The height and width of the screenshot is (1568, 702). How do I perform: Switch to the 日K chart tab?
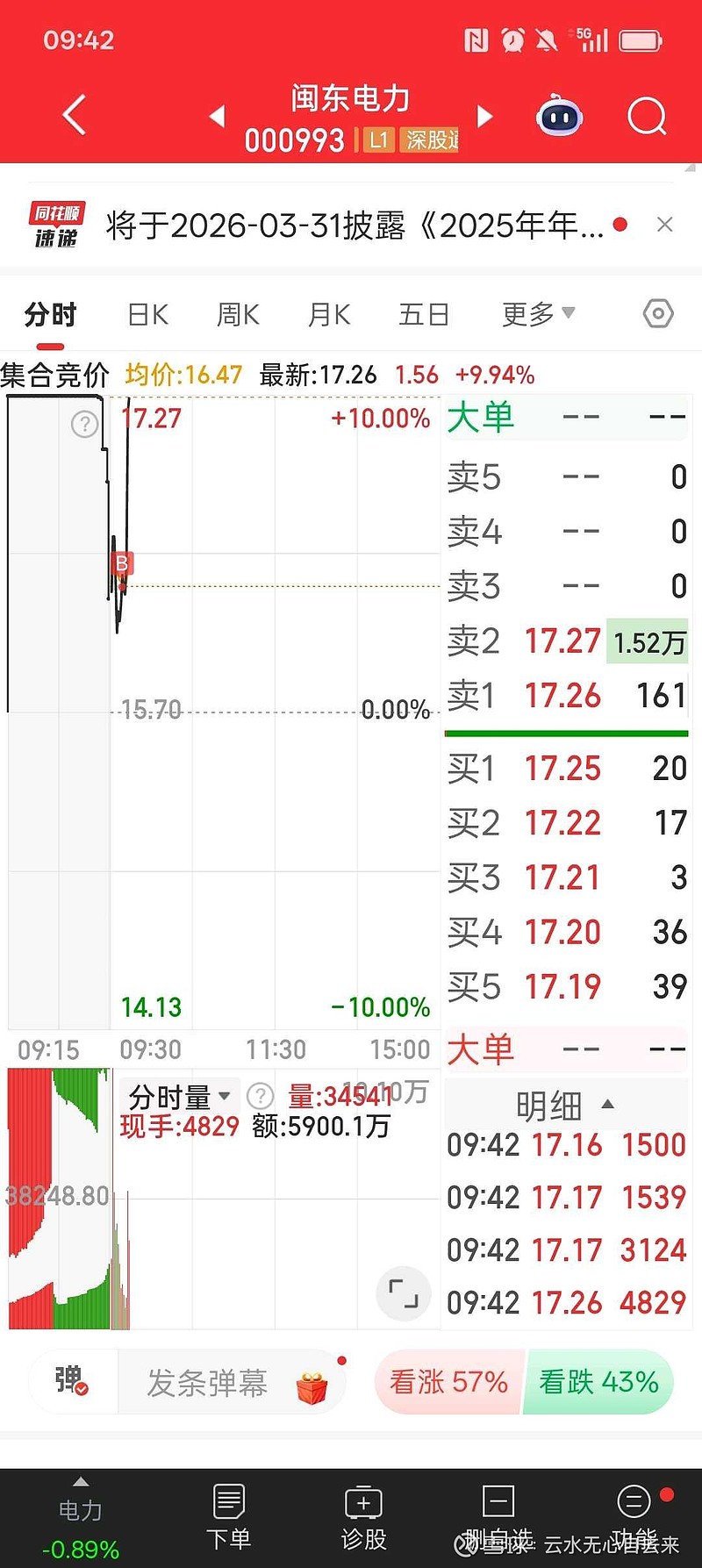(x=147, y=314)
